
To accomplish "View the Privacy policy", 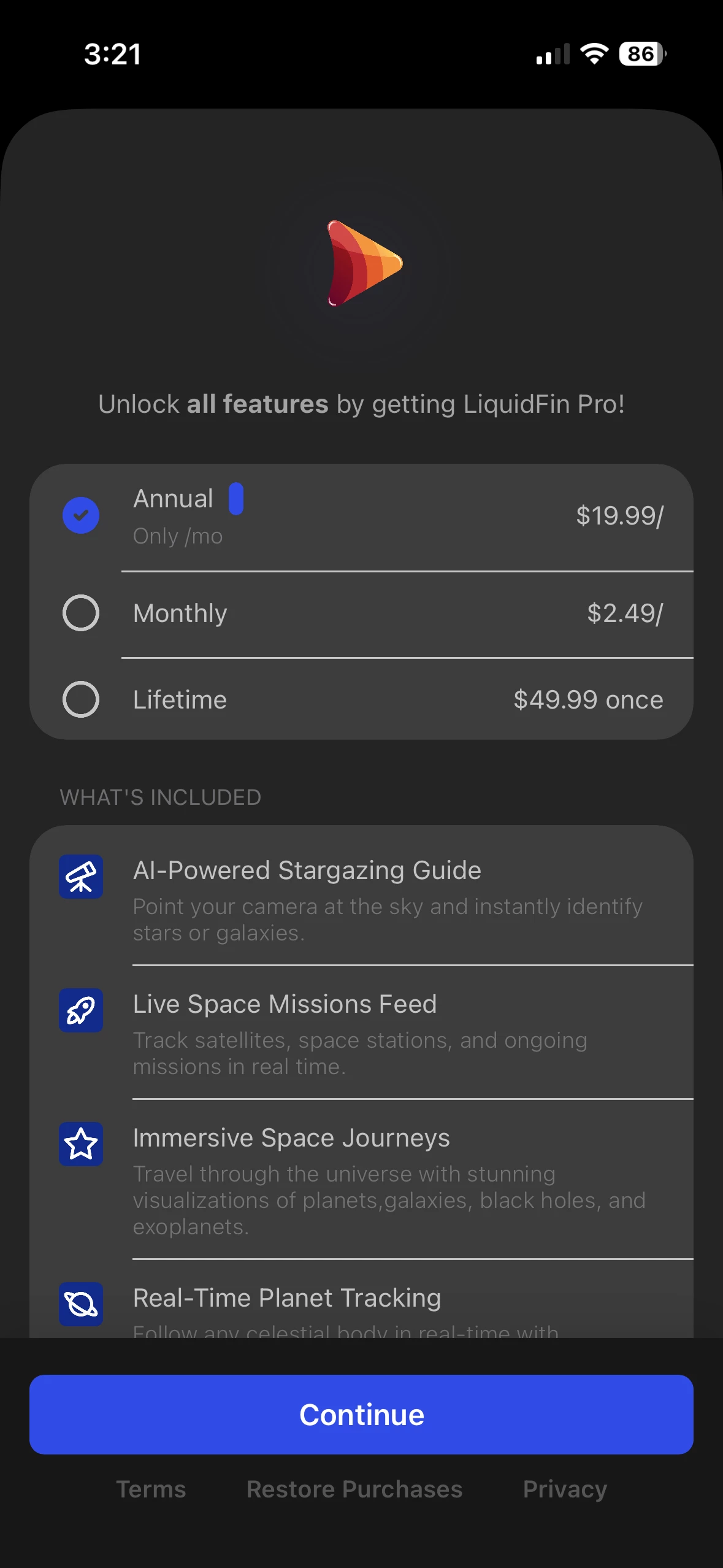I will pos(565,1489).
